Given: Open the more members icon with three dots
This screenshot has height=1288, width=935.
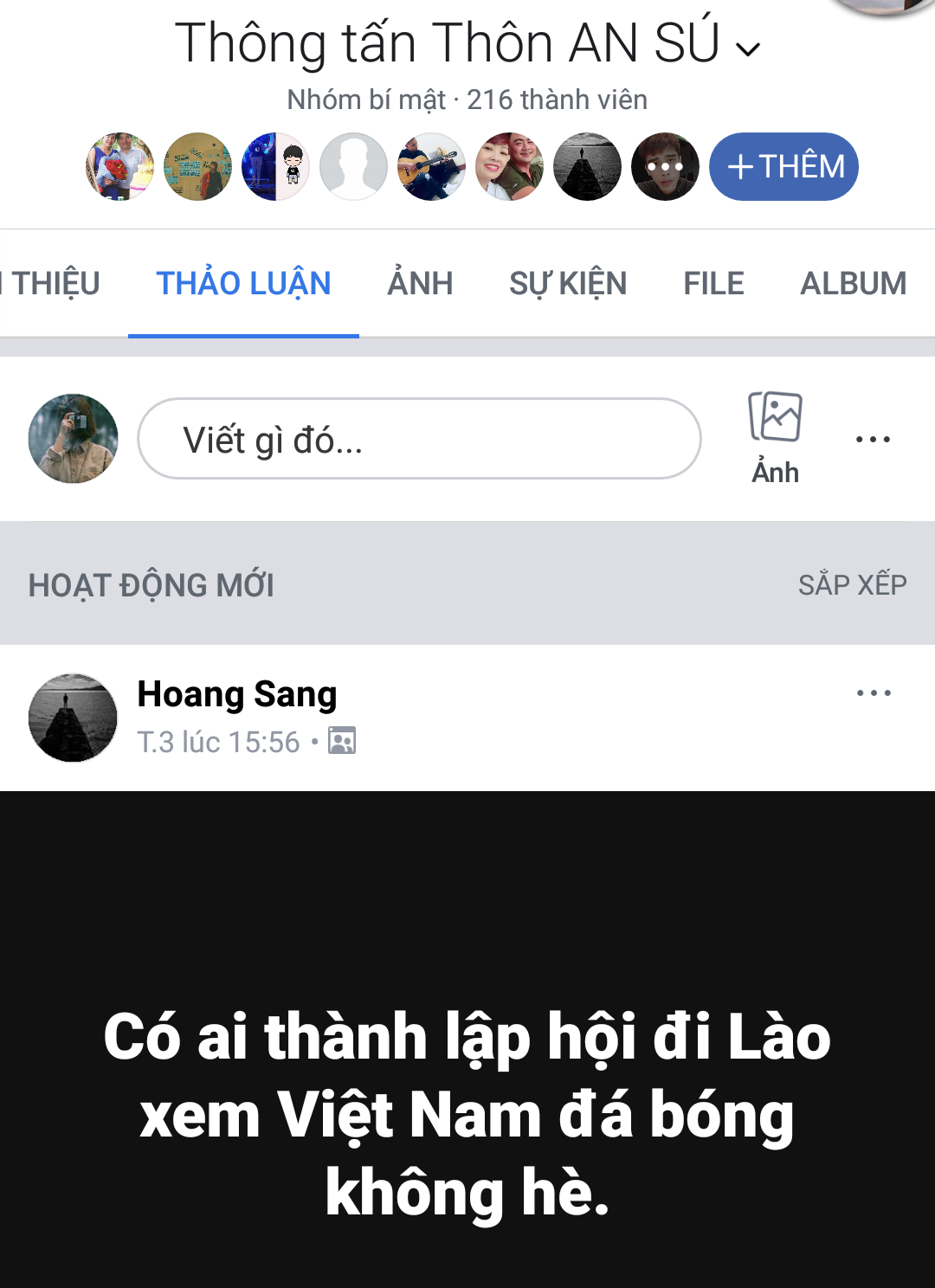Looking at the screenshot, I should 665,166.
